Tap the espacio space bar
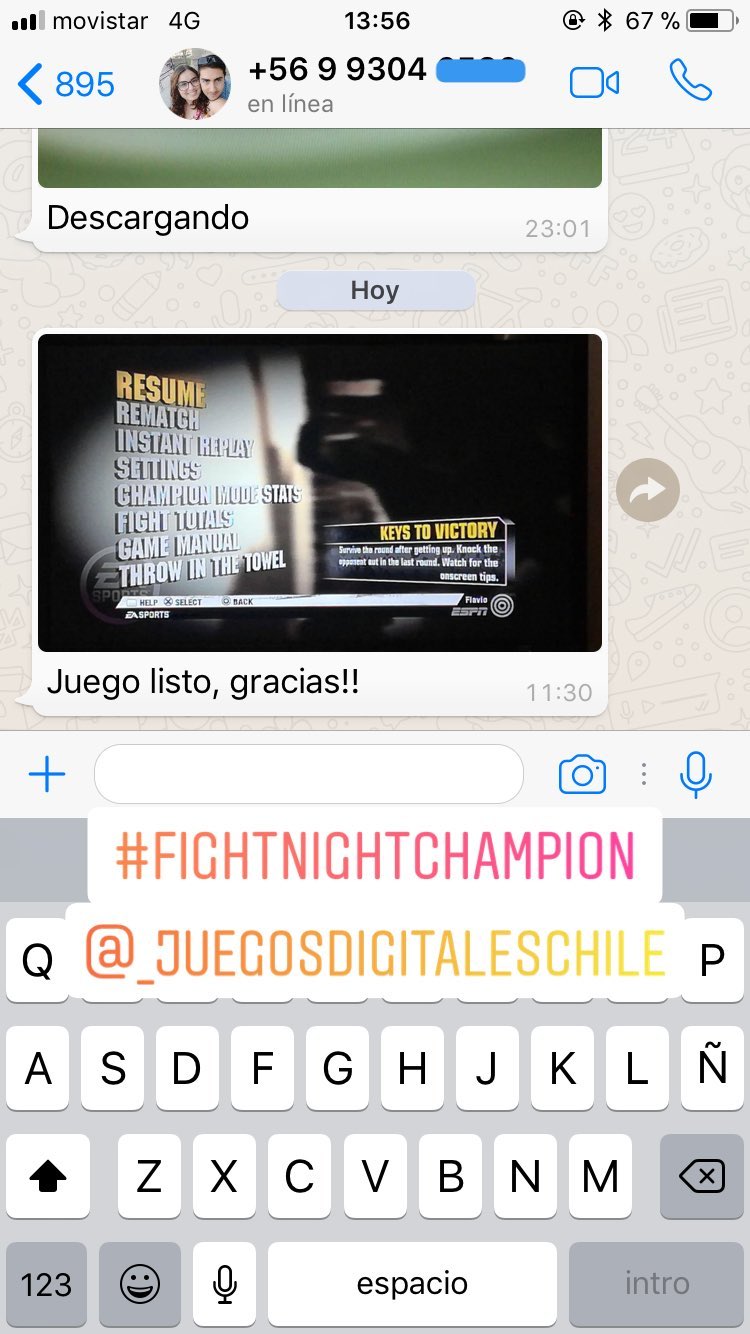This screenshot has width=750, height=1334. (x=413, y=1284)
